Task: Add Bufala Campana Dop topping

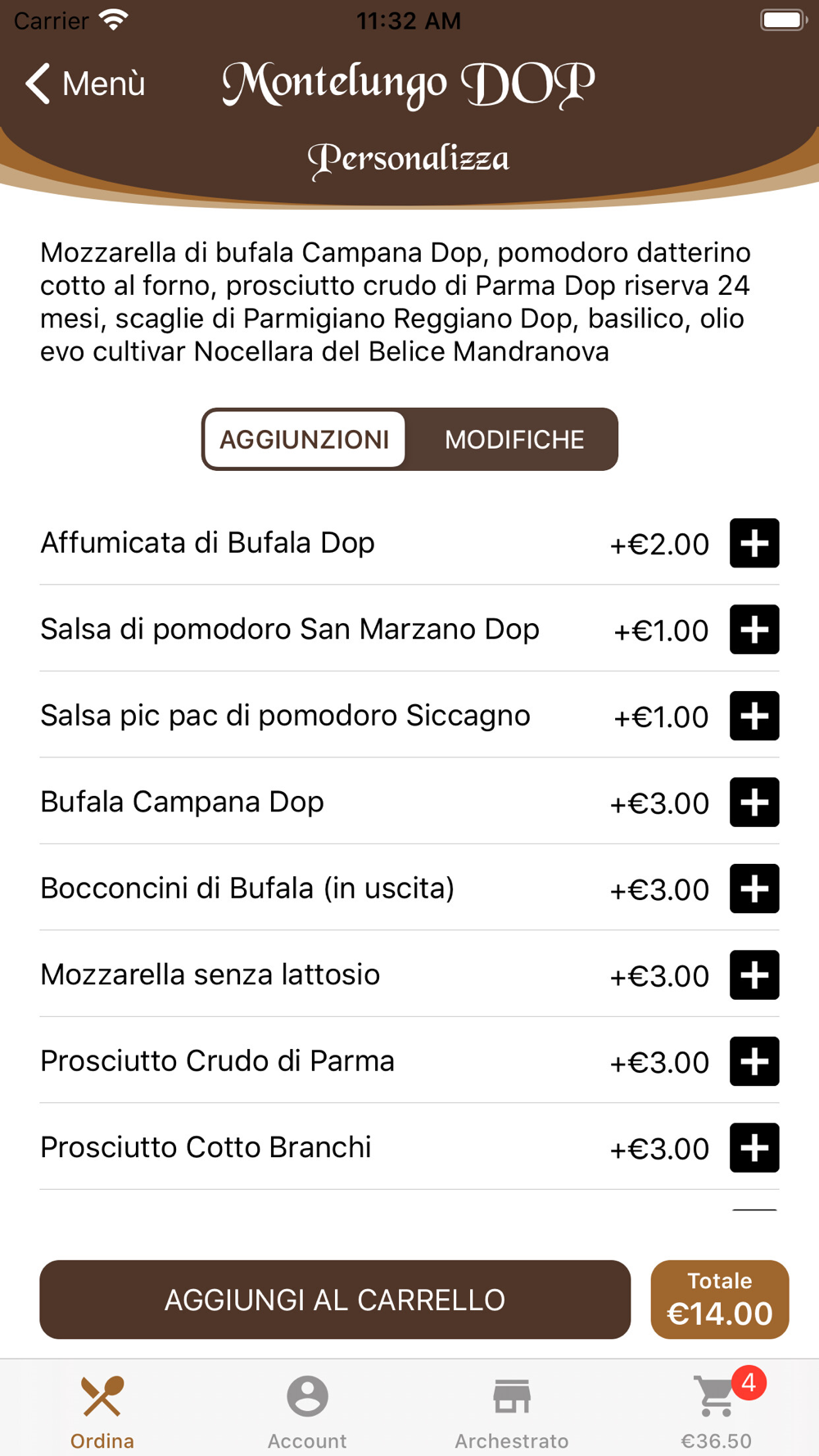Action: (x=754, y=803)
